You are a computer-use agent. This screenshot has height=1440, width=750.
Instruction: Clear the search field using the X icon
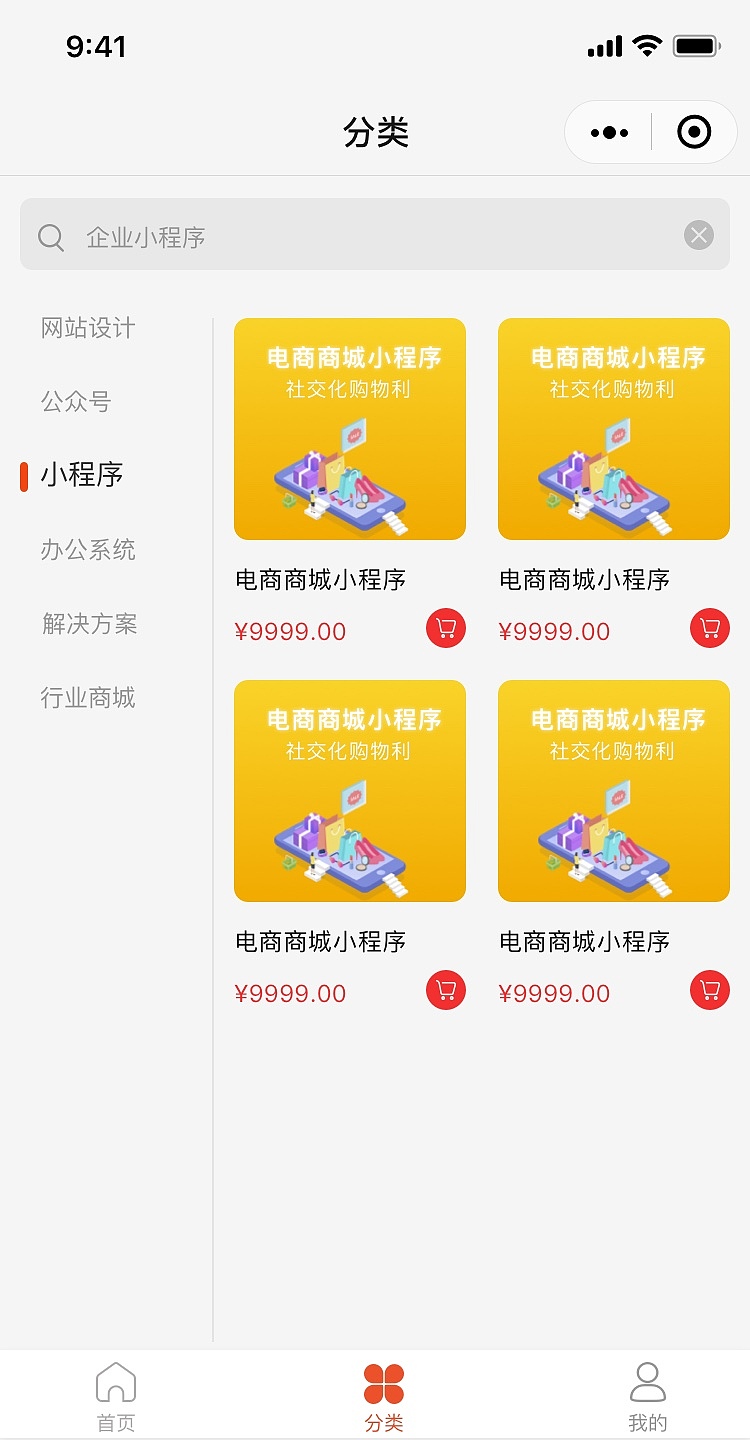click(699, 234)
